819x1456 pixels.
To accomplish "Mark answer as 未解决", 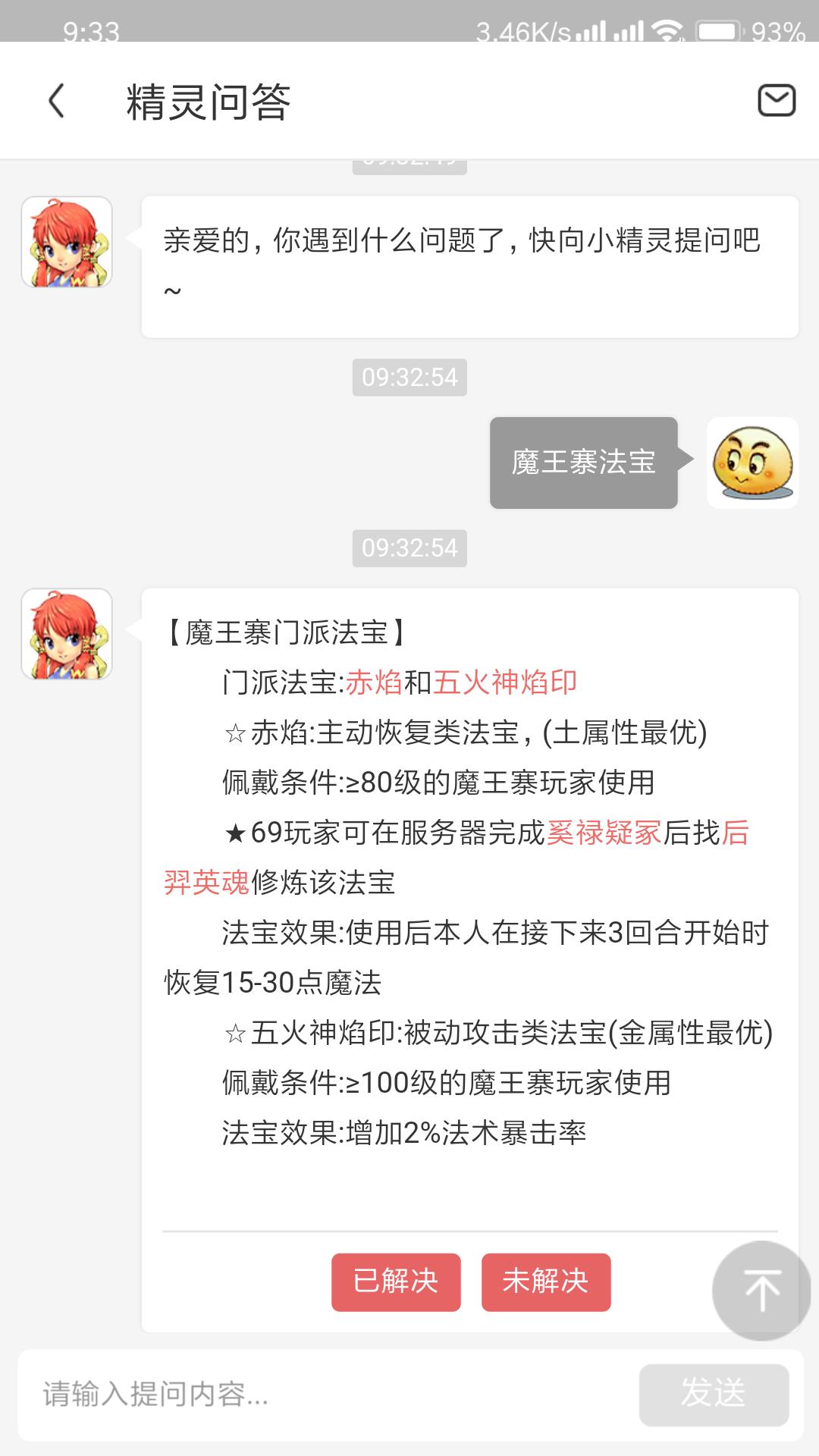I will tap(546, 1282).
